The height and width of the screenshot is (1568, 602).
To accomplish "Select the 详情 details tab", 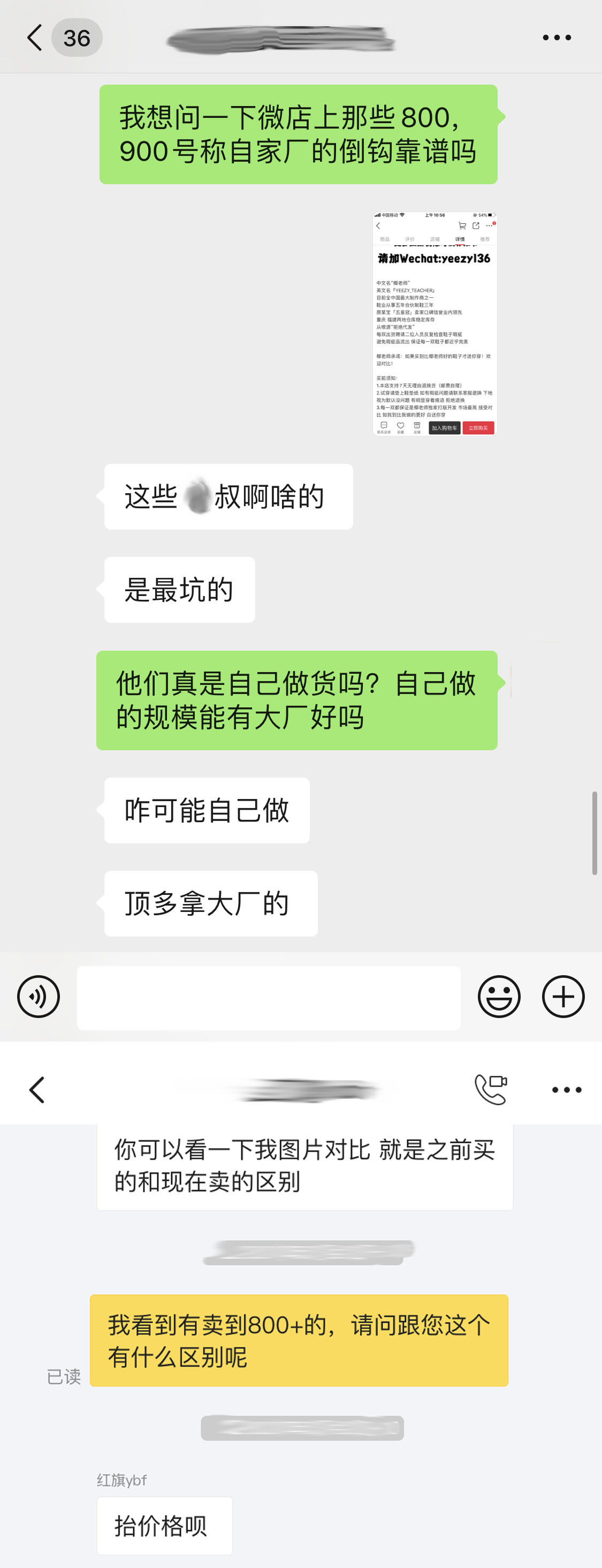I will click(x=460, y=239).
